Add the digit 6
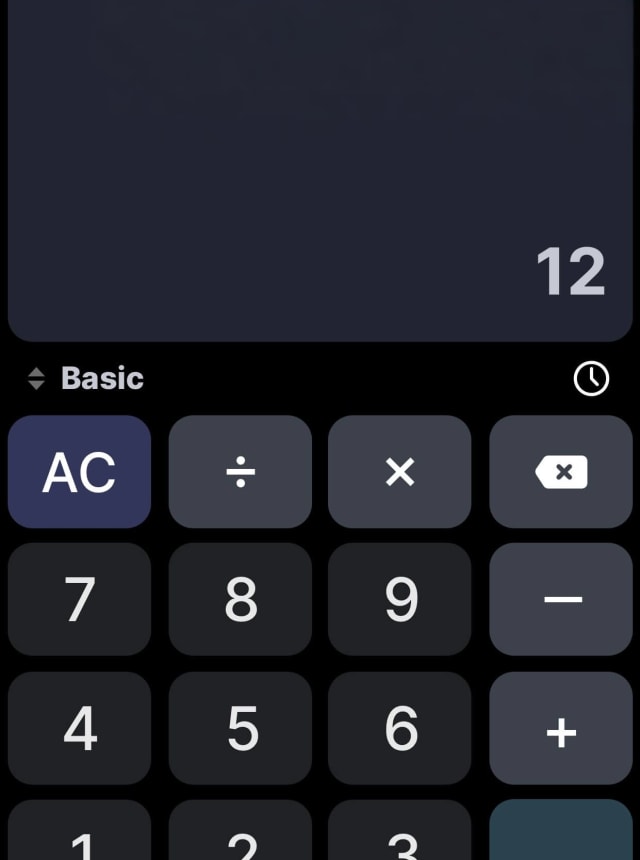Image resolution: width=640 pixels, height=860 pixels. 400,728
